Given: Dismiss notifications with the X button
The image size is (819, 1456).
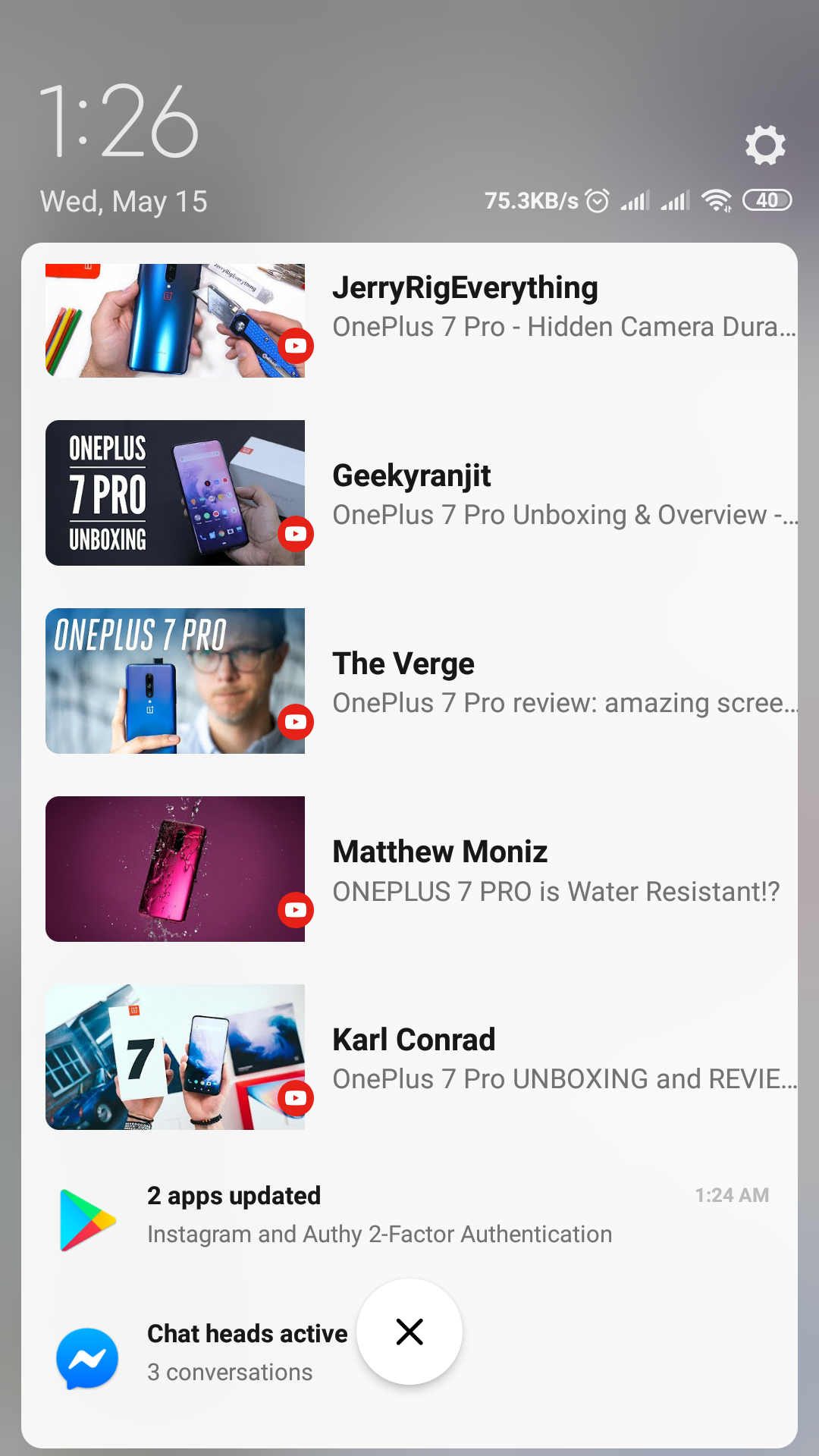Looking at the screenshot, I should pos(409,1332).
